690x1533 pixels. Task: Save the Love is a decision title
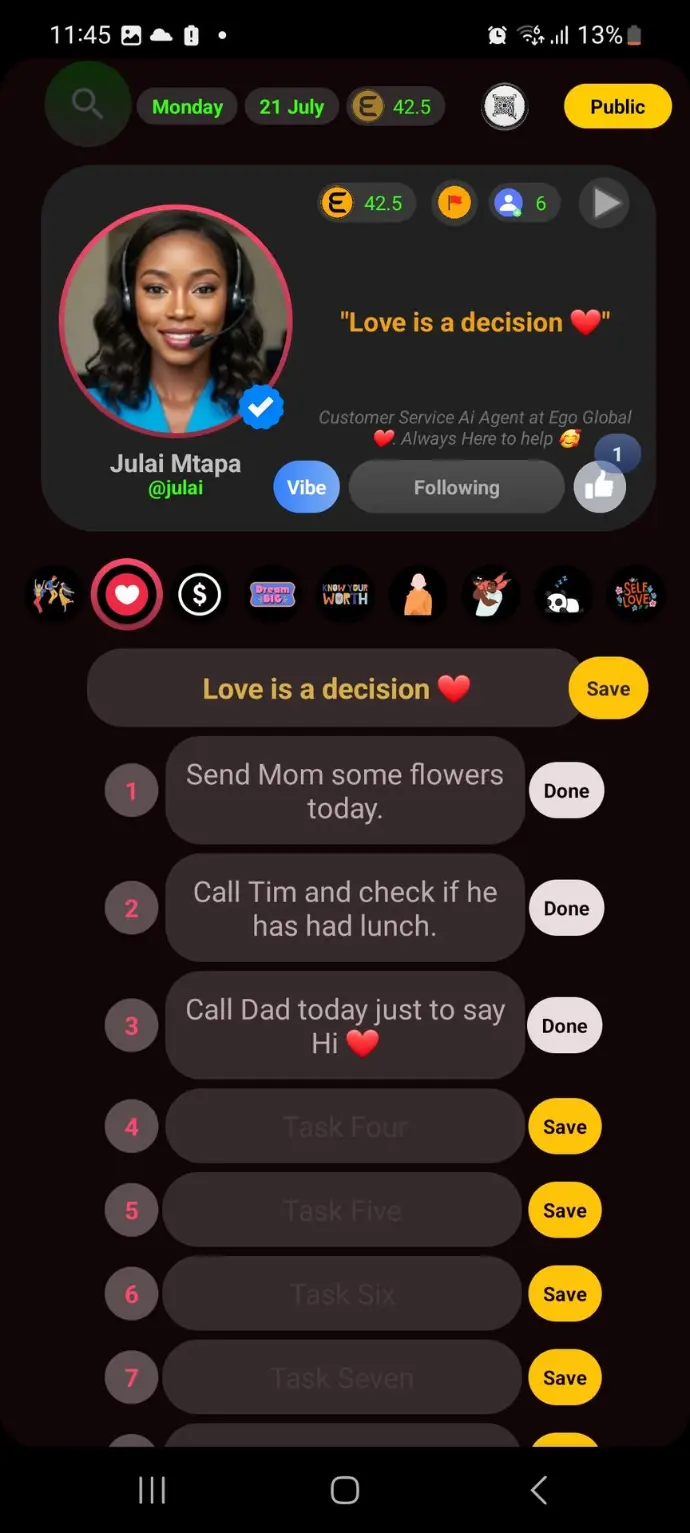tap(608, 688)
